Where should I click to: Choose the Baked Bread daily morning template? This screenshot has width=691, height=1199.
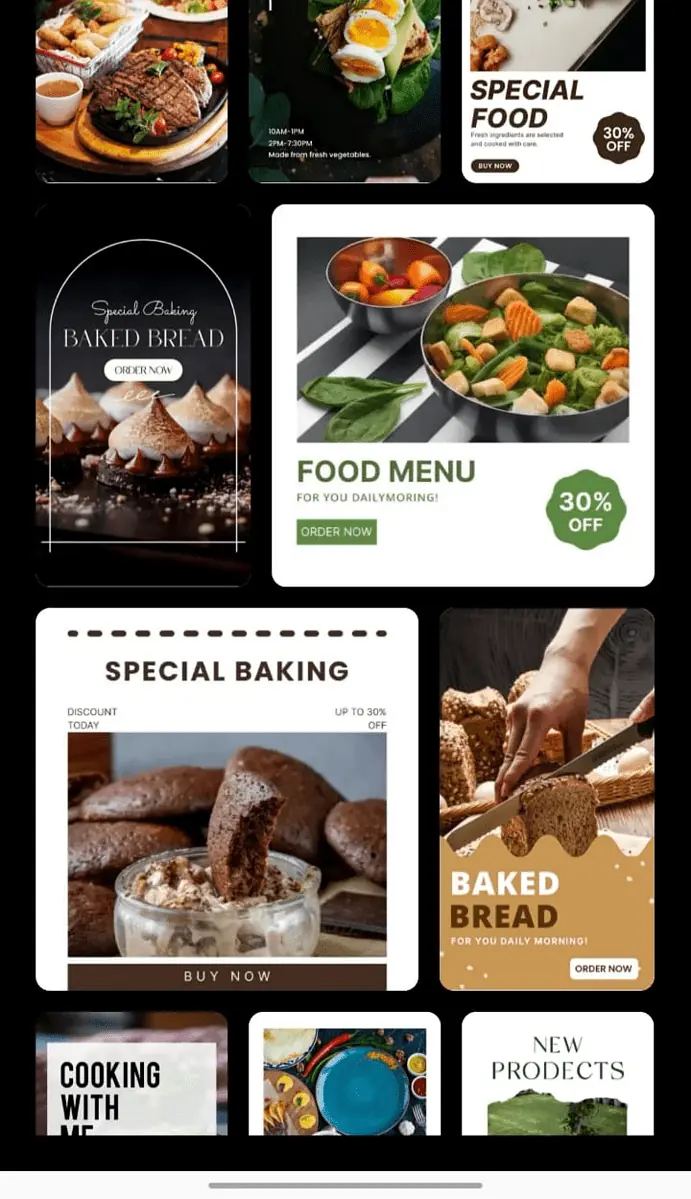pyautogui.click(x=547, y=799)
